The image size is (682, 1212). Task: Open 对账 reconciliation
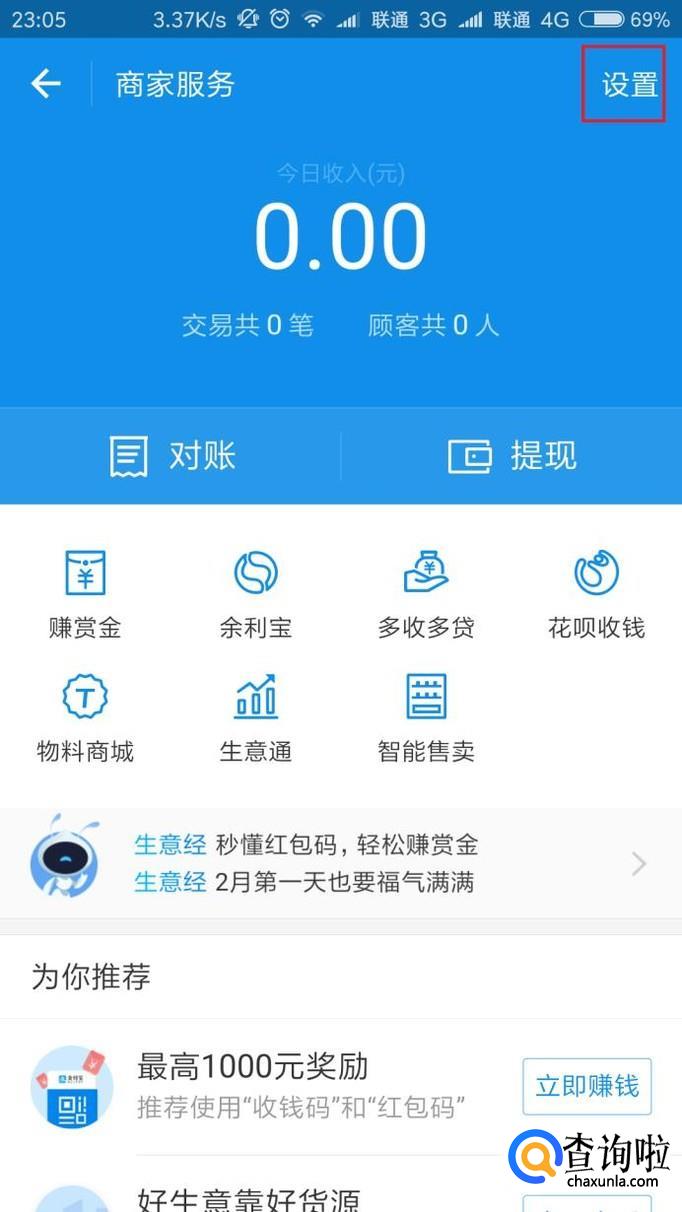coord(172,456)
